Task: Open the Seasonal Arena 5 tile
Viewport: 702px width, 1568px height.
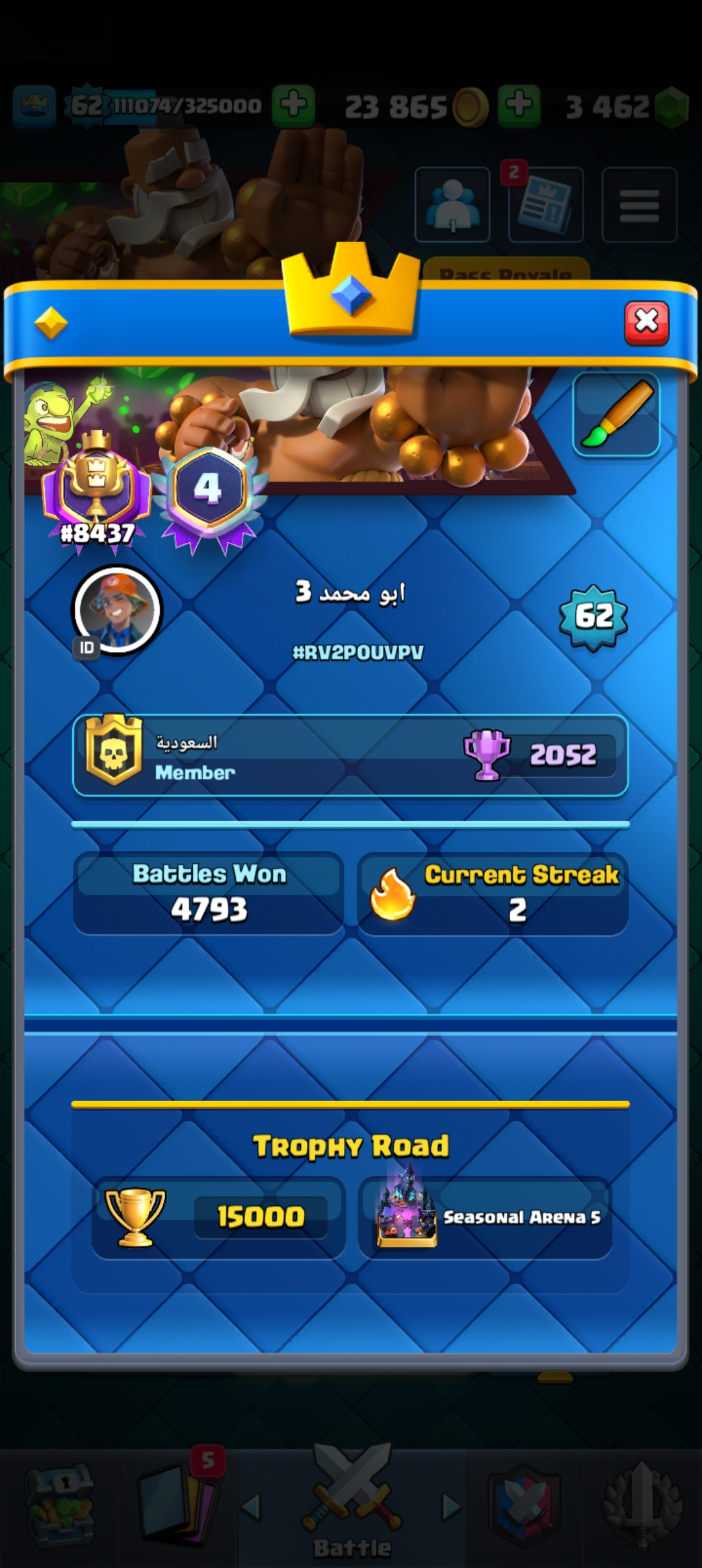Action: [x=485, y=1217]
